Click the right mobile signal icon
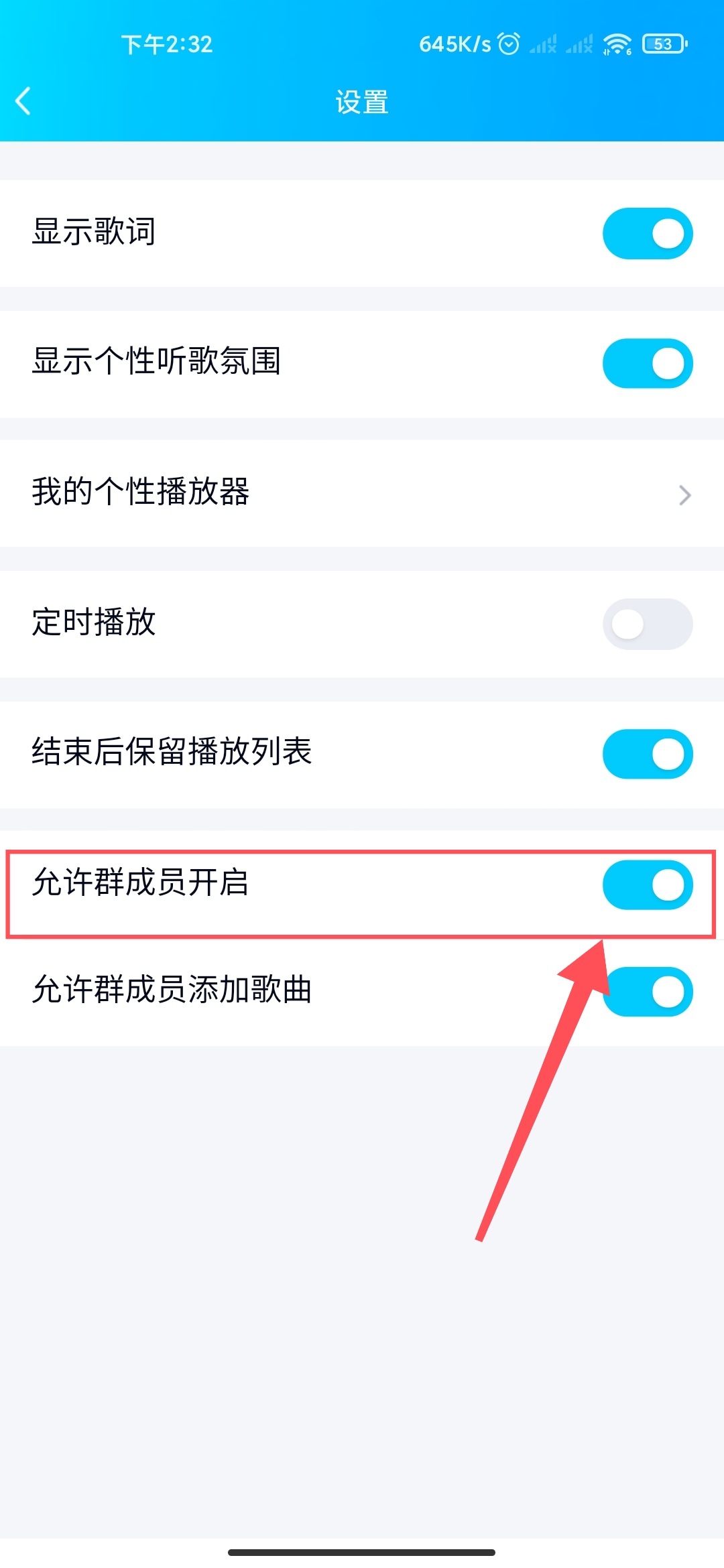The height and width of the screenshot is (1568, 724). (581, 44)
